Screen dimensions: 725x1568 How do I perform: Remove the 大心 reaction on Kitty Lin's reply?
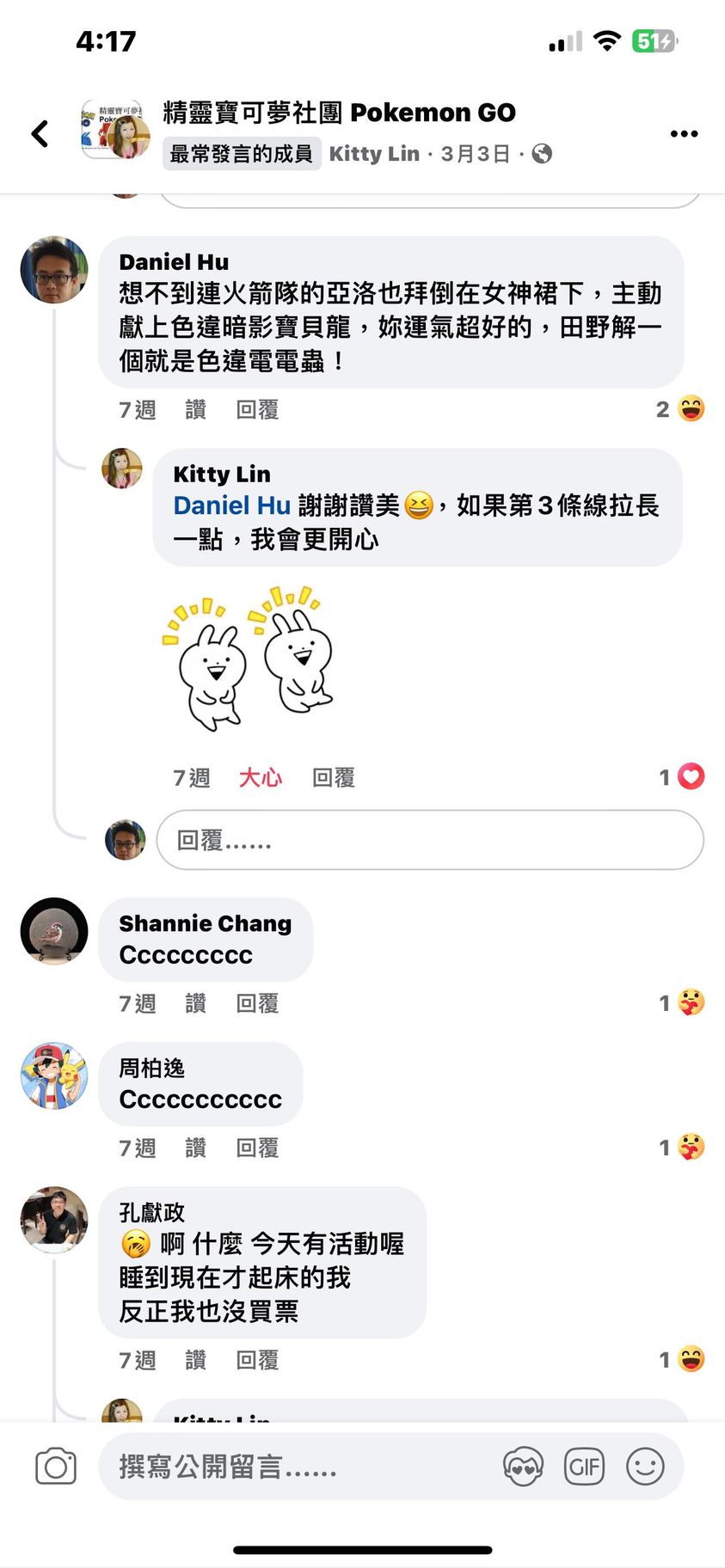tap(260, 778)
